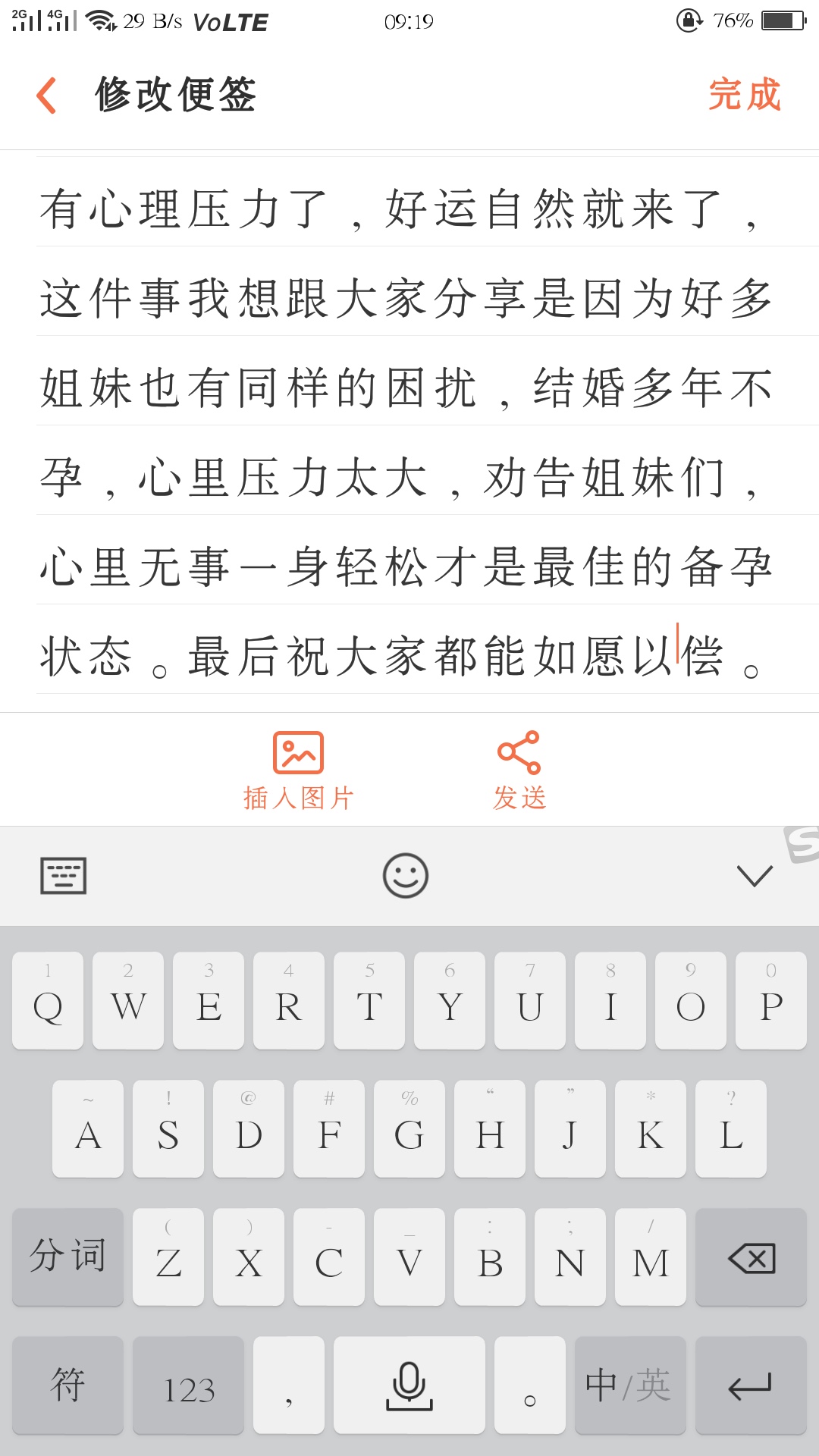
Task: Tap 完成 to finish editing
Action: click(744, 96)
